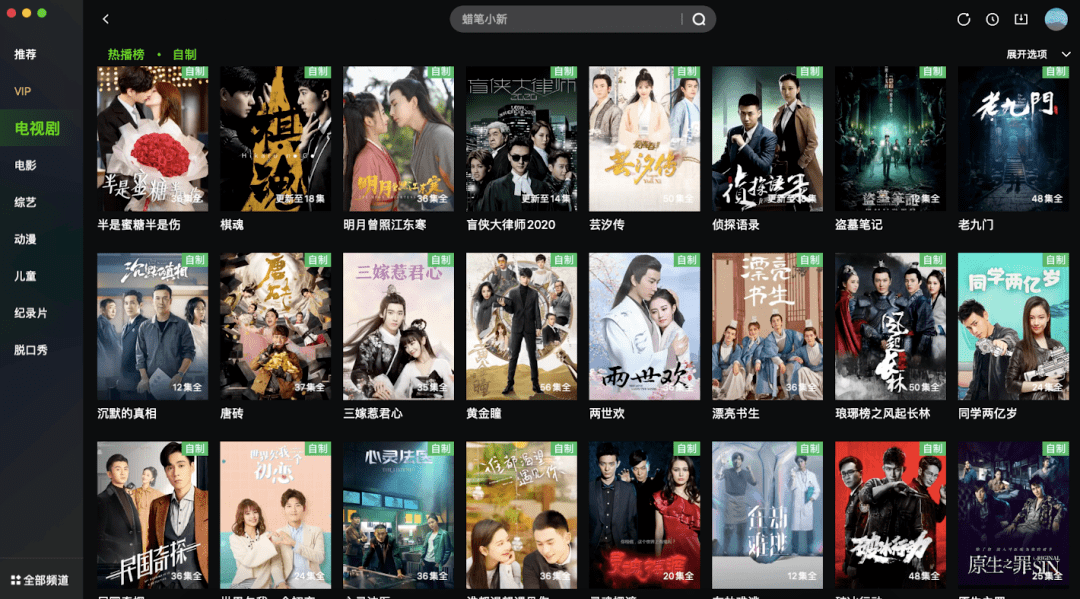Open the user avatar profile
The width and height of the screenshot is (1080, 599).
(1056, 19)
